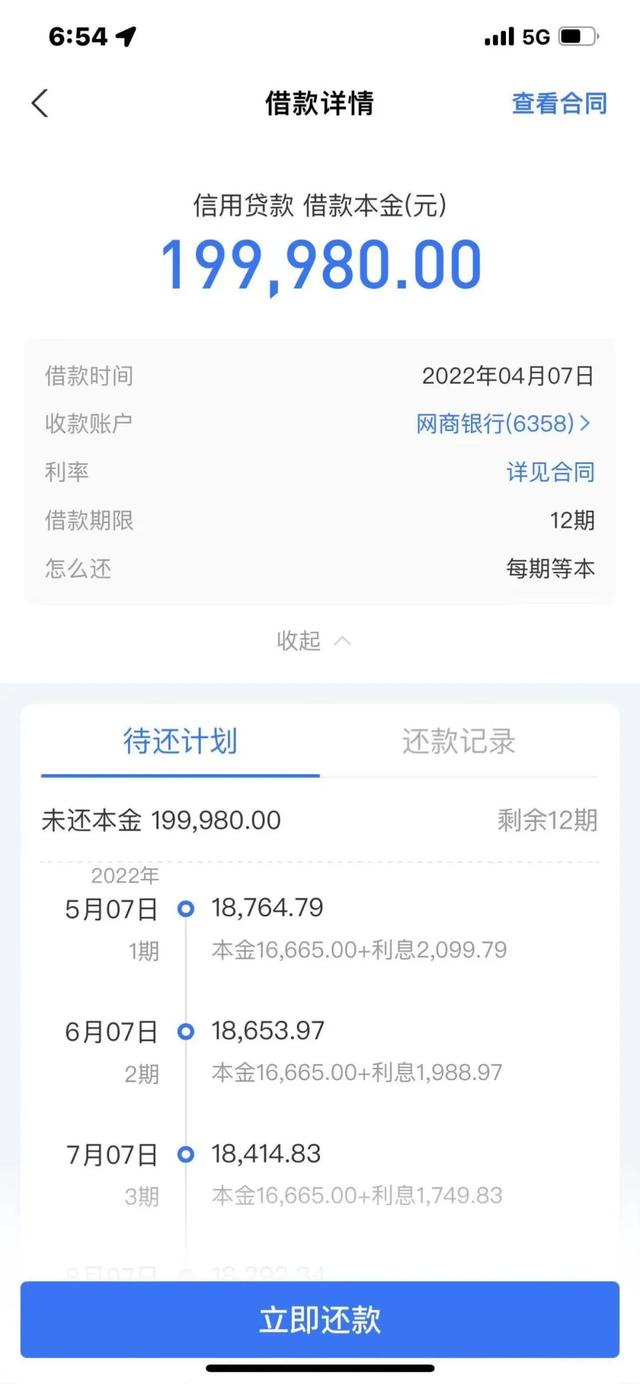Go back using the top-left arrow

click(x=40, y=103)
